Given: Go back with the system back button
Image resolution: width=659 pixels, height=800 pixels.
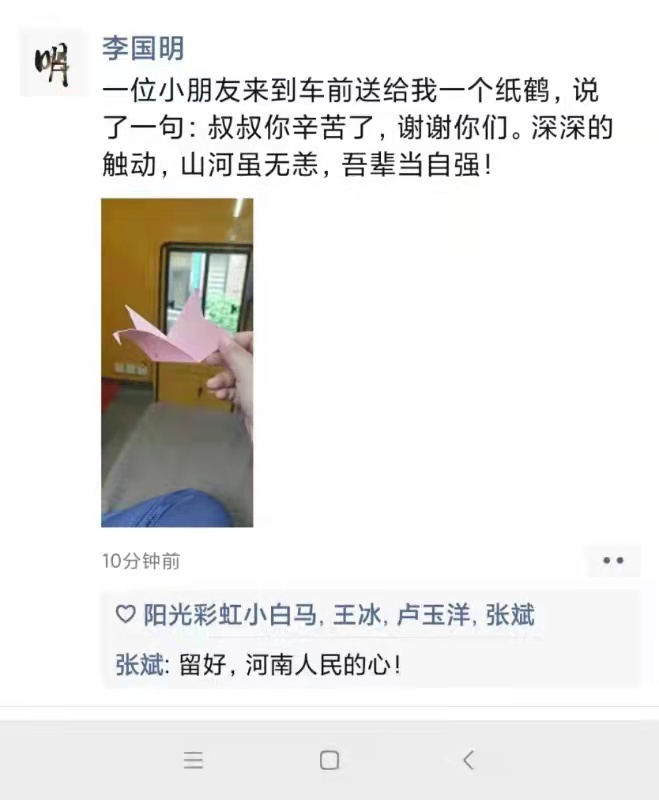Looking at the screenshot, I should [467, 760].
